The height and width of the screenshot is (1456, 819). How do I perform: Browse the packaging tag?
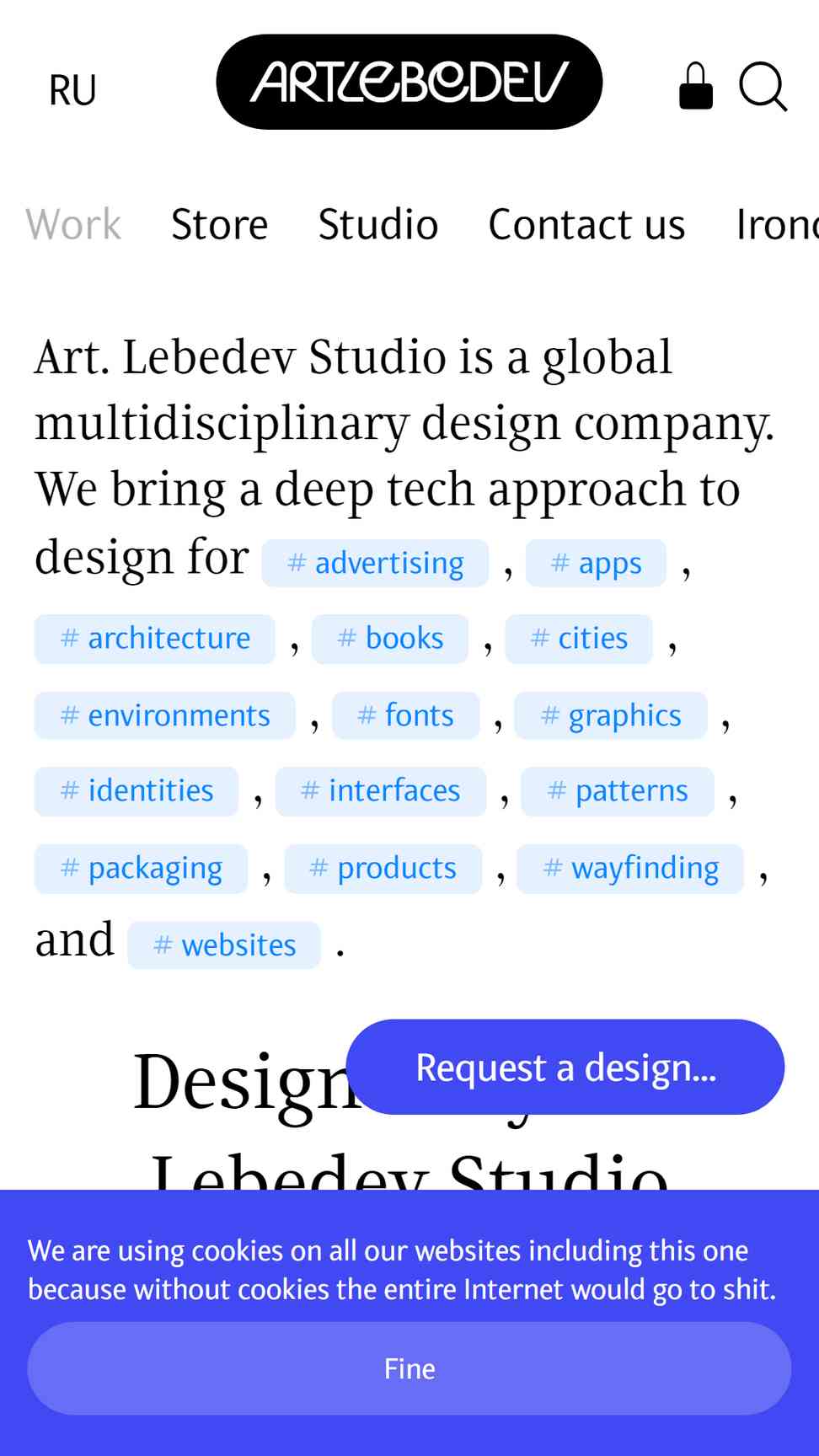pos(142,869)
